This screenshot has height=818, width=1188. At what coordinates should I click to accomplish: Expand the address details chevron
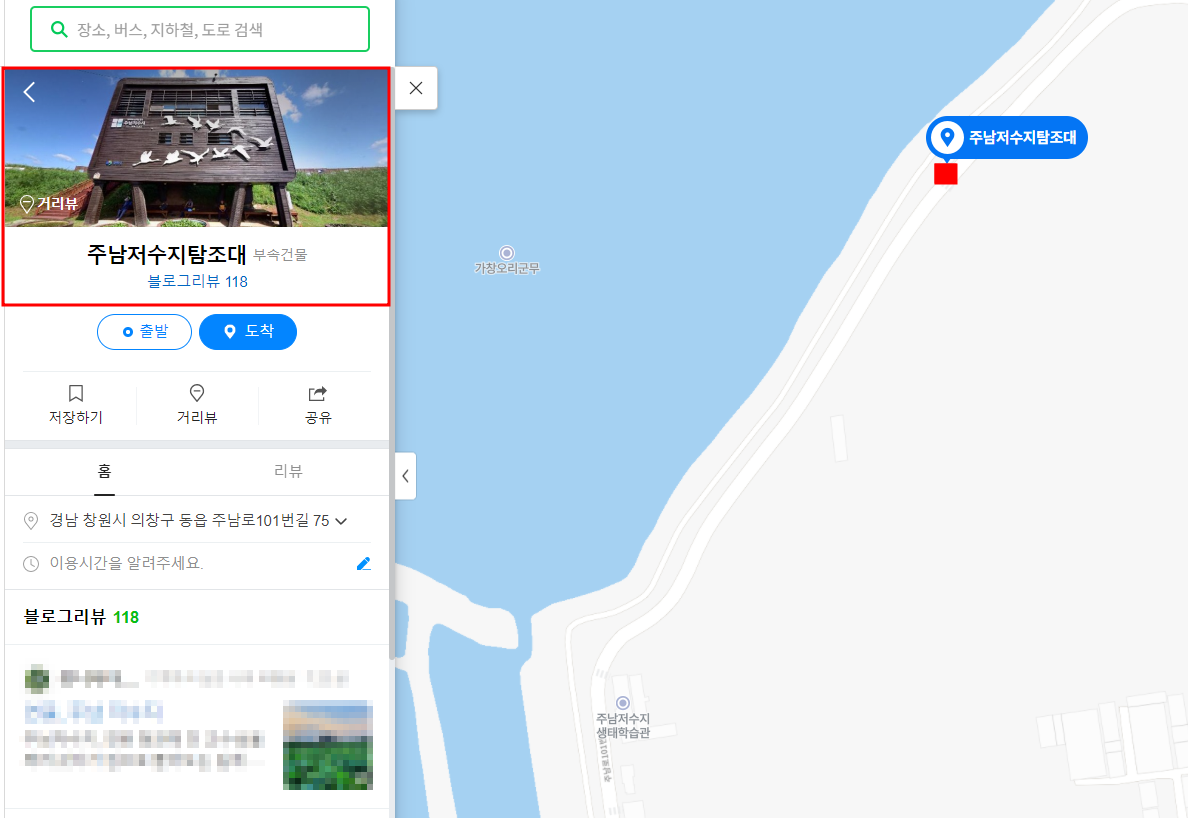click(x=341, y=521)
